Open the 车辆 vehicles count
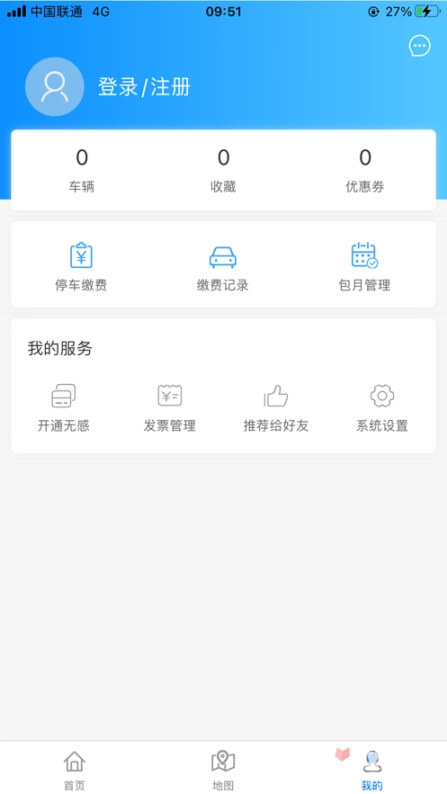Viewport: 447px width, 794px height. (82, 171)
